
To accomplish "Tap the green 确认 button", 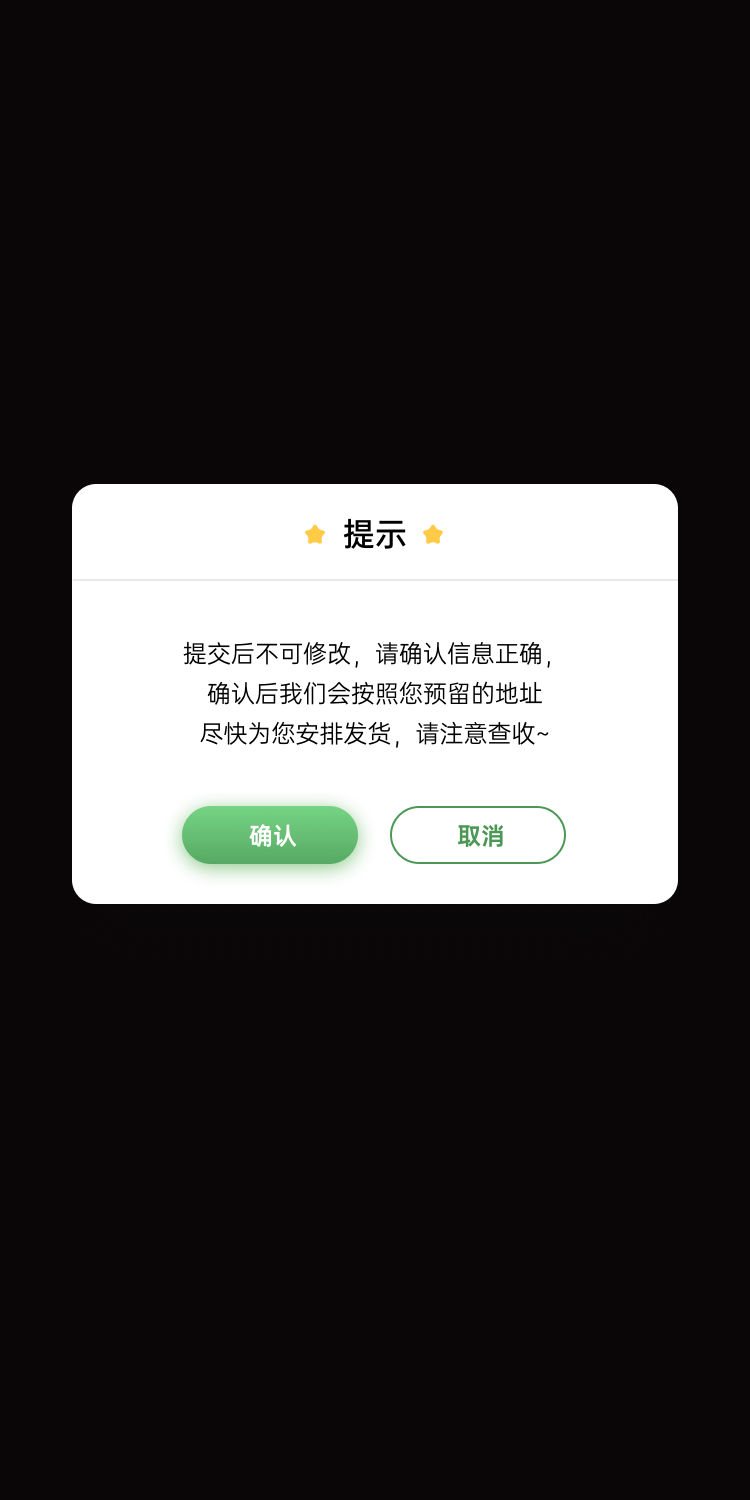I will [270, 835].
